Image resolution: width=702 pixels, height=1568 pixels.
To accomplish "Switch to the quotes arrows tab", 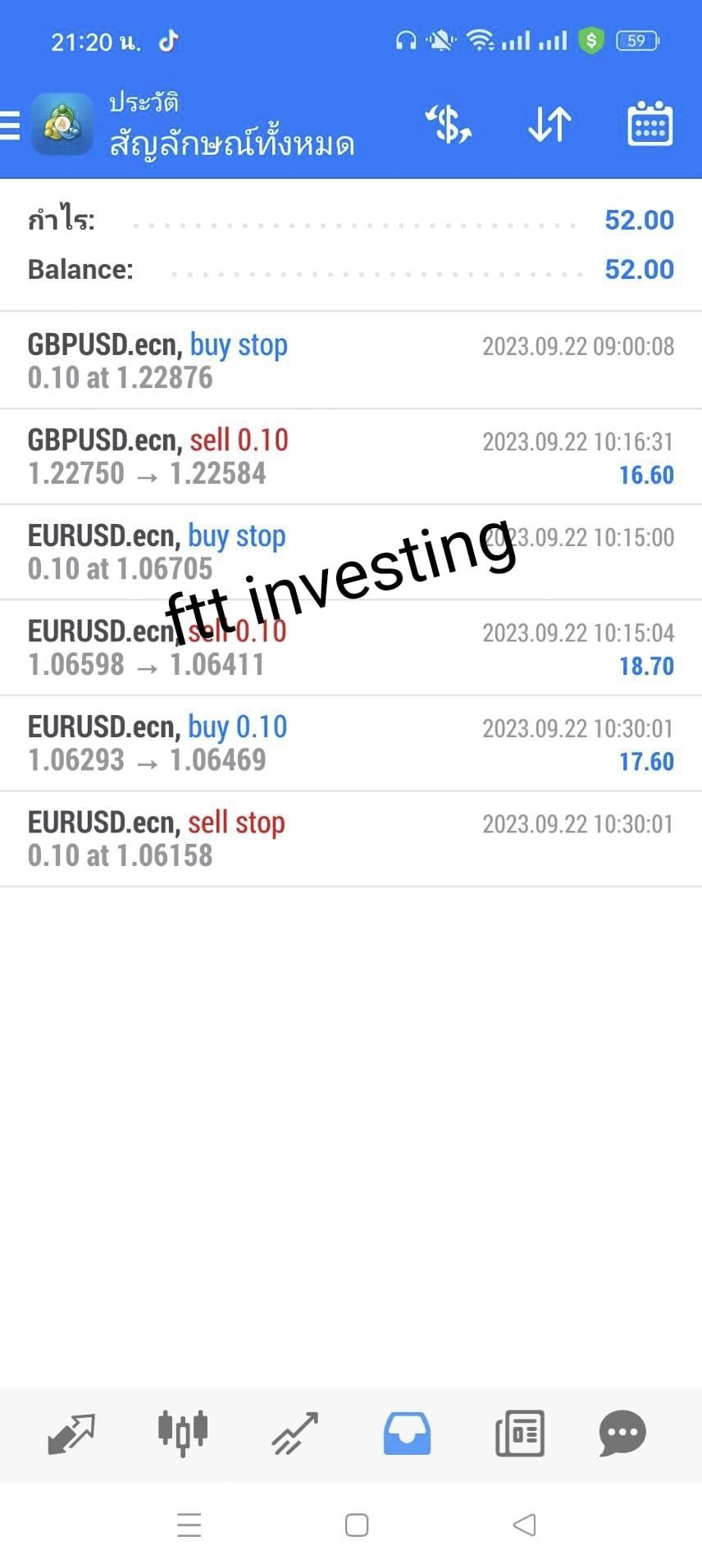I will [x=71, y=1434].
